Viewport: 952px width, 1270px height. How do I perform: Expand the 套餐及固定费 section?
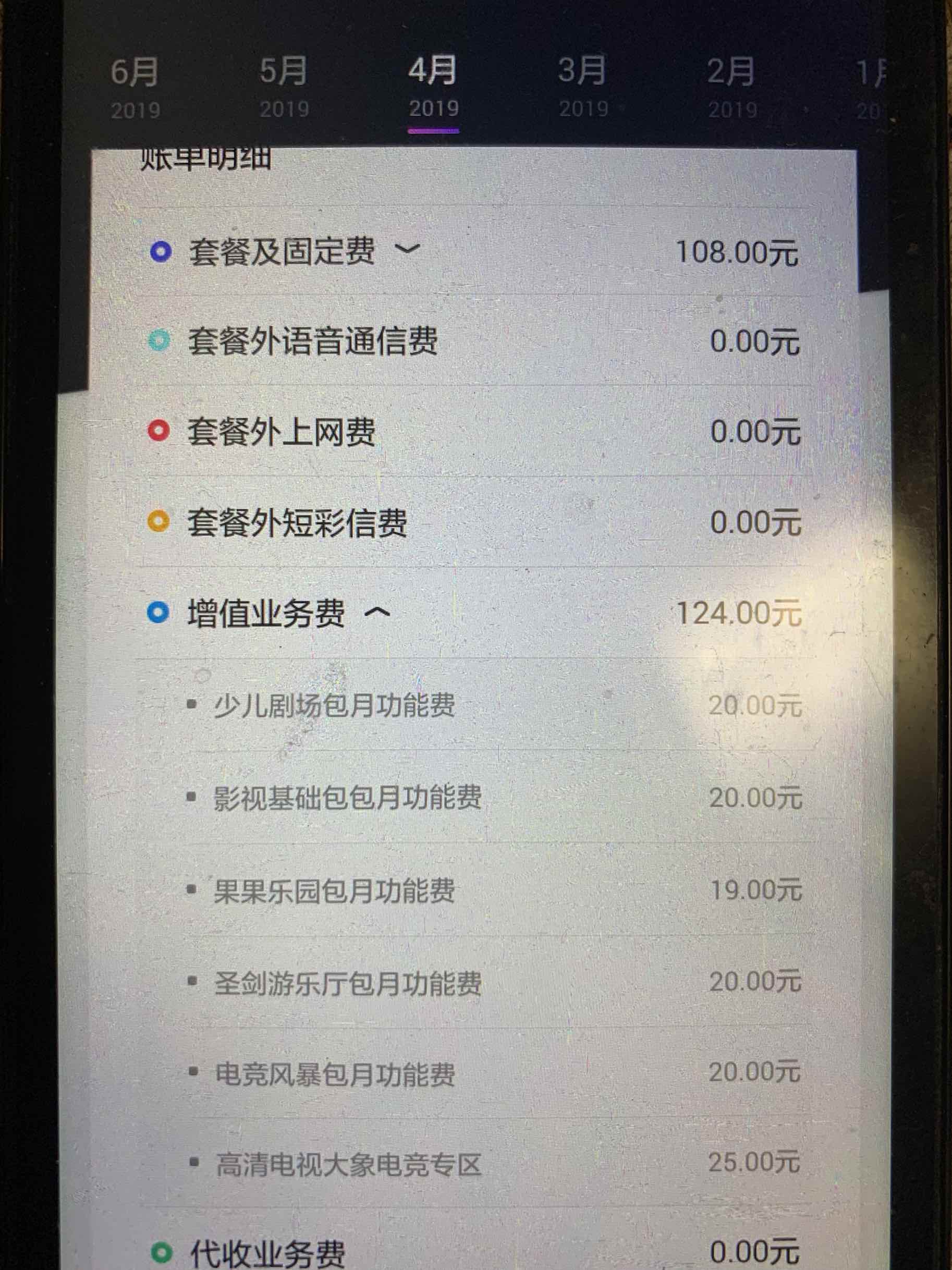pyautogui.click(x=408, y=249)
